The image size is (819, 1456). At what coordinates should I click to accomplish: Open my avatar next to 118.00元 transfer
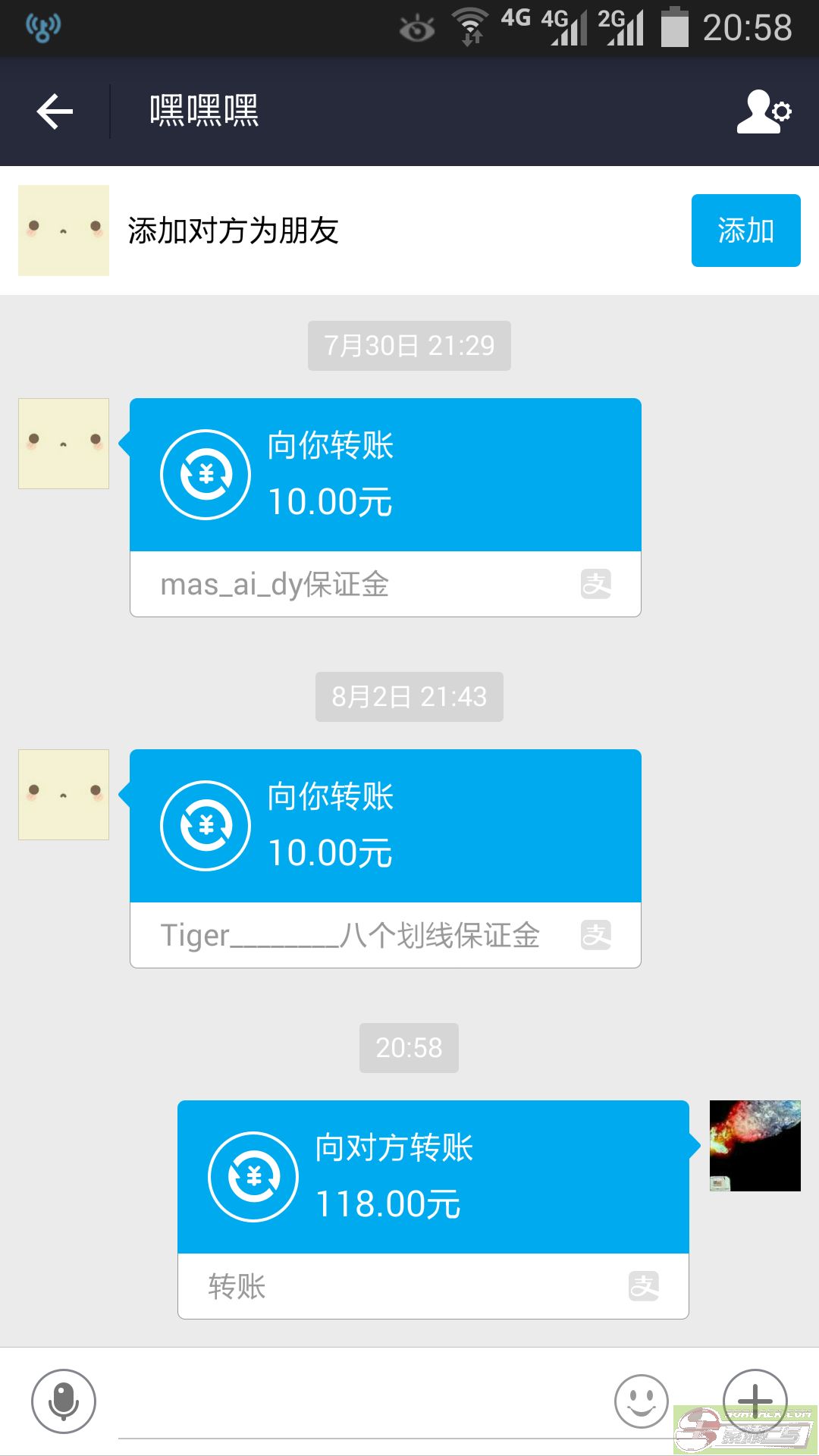coord(755,1146)
